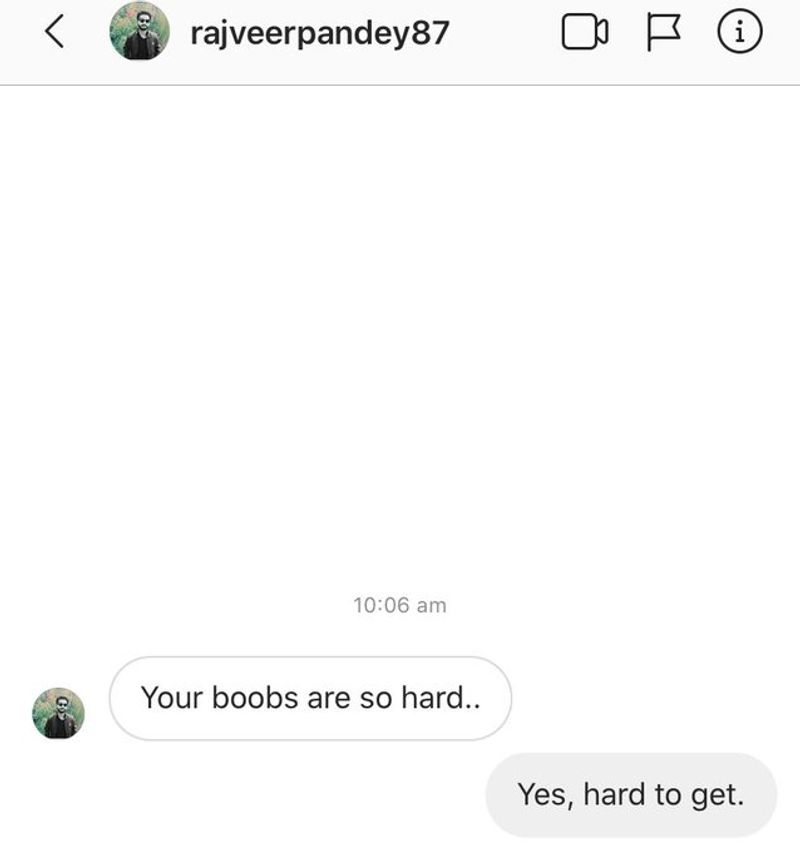
Task: Open conversation info details
Action: point(740,34)
